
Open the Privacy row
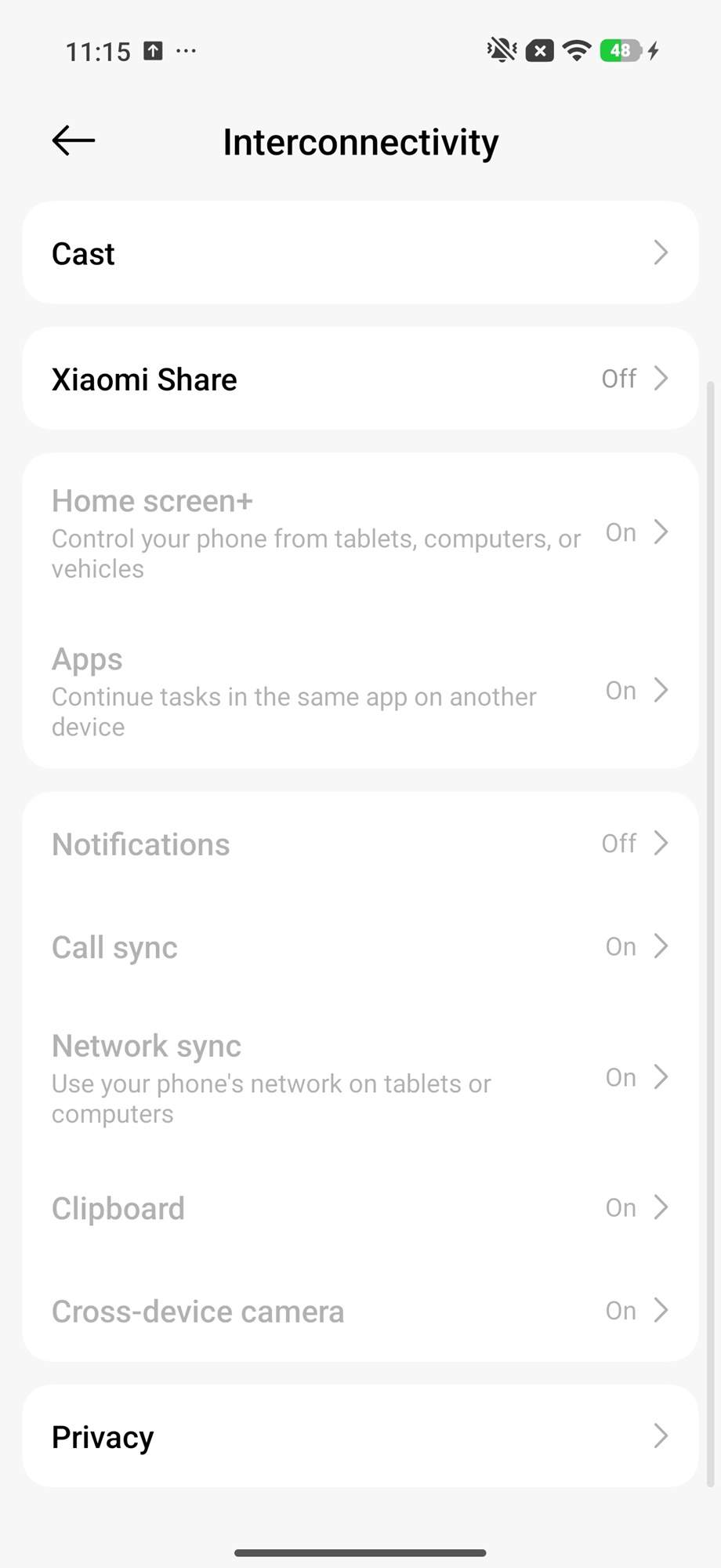point(360,1436)
